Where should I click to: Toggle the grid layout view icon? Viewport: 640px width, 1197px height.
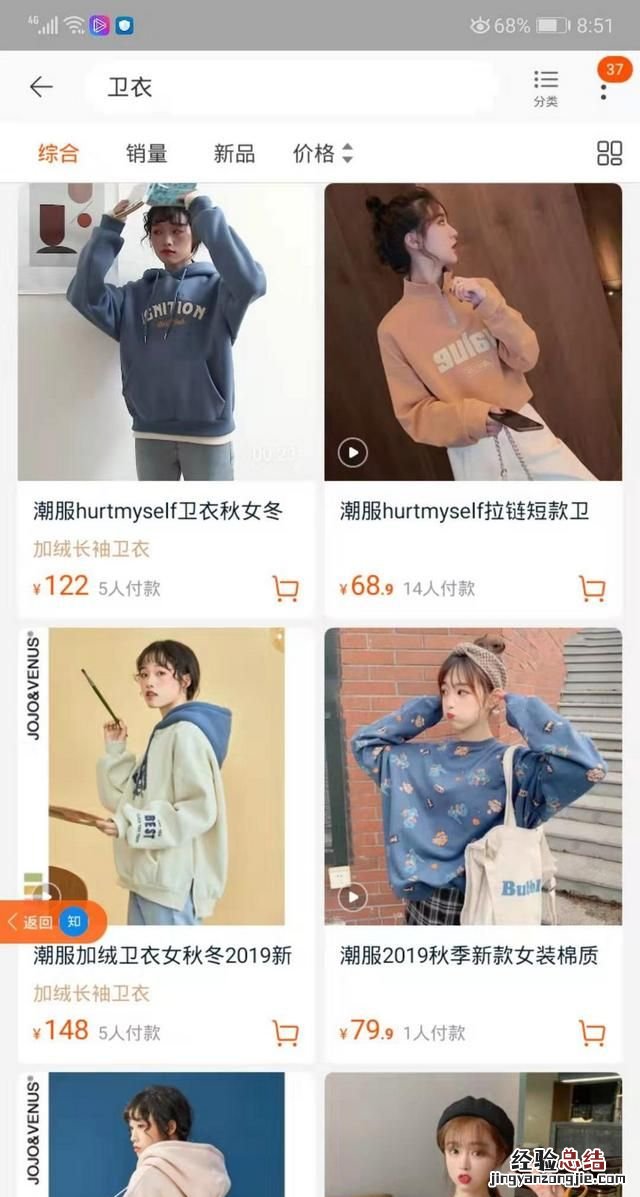coord(609,153)
